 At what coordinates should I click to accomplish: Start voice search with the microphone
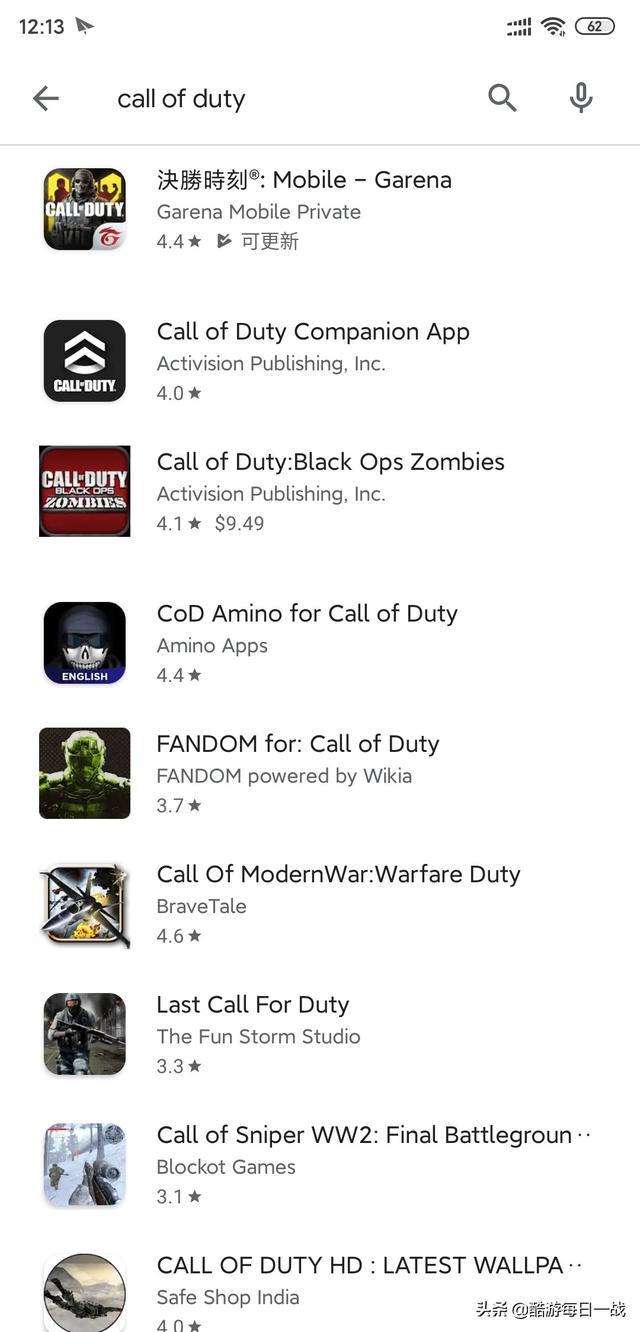point(581,98)
